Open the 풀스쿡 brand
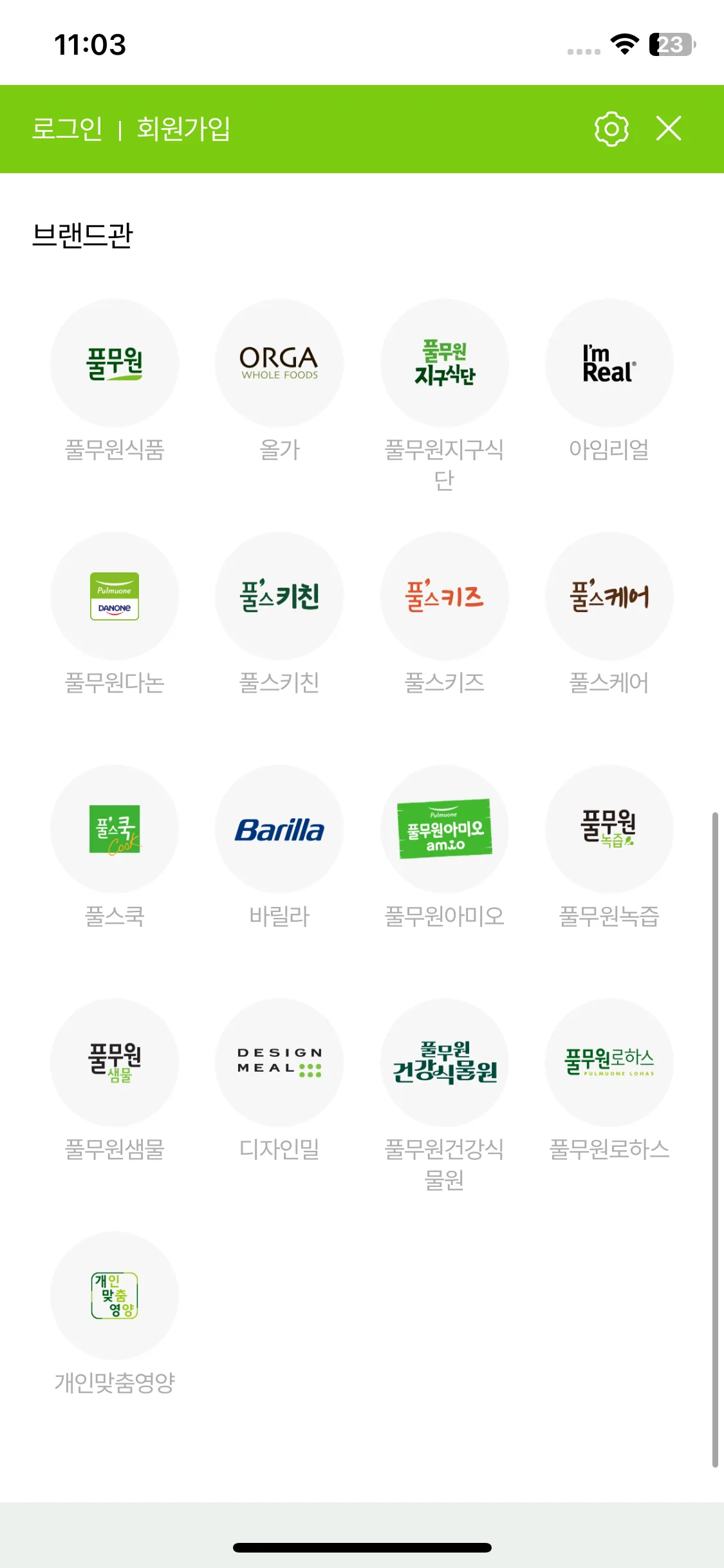This screenshot has width=724, height=1568. pos(115,830)
